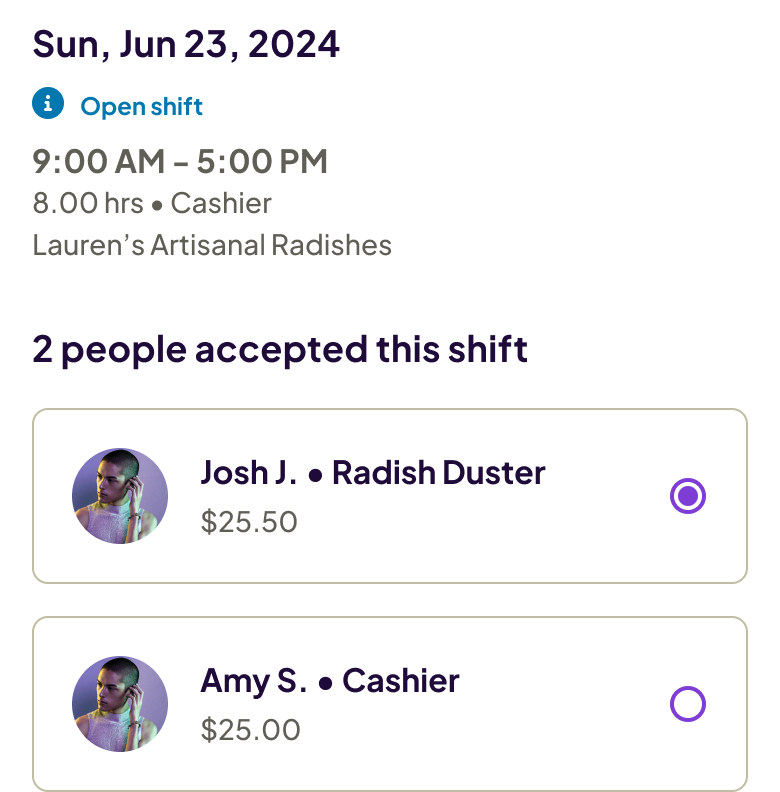The height and width of the screenshot is (792, 780).
Task: Select Josh J. Radish Duster radio button
Action: pyautogui.click(x=688, y=496)
